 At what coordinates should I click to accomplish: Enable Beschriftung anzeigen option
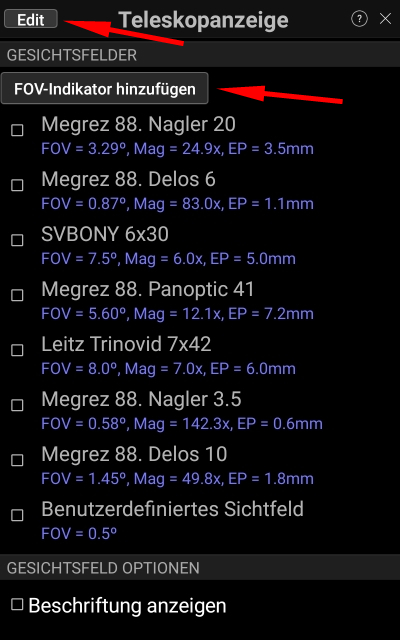click(x=17, y=604)
